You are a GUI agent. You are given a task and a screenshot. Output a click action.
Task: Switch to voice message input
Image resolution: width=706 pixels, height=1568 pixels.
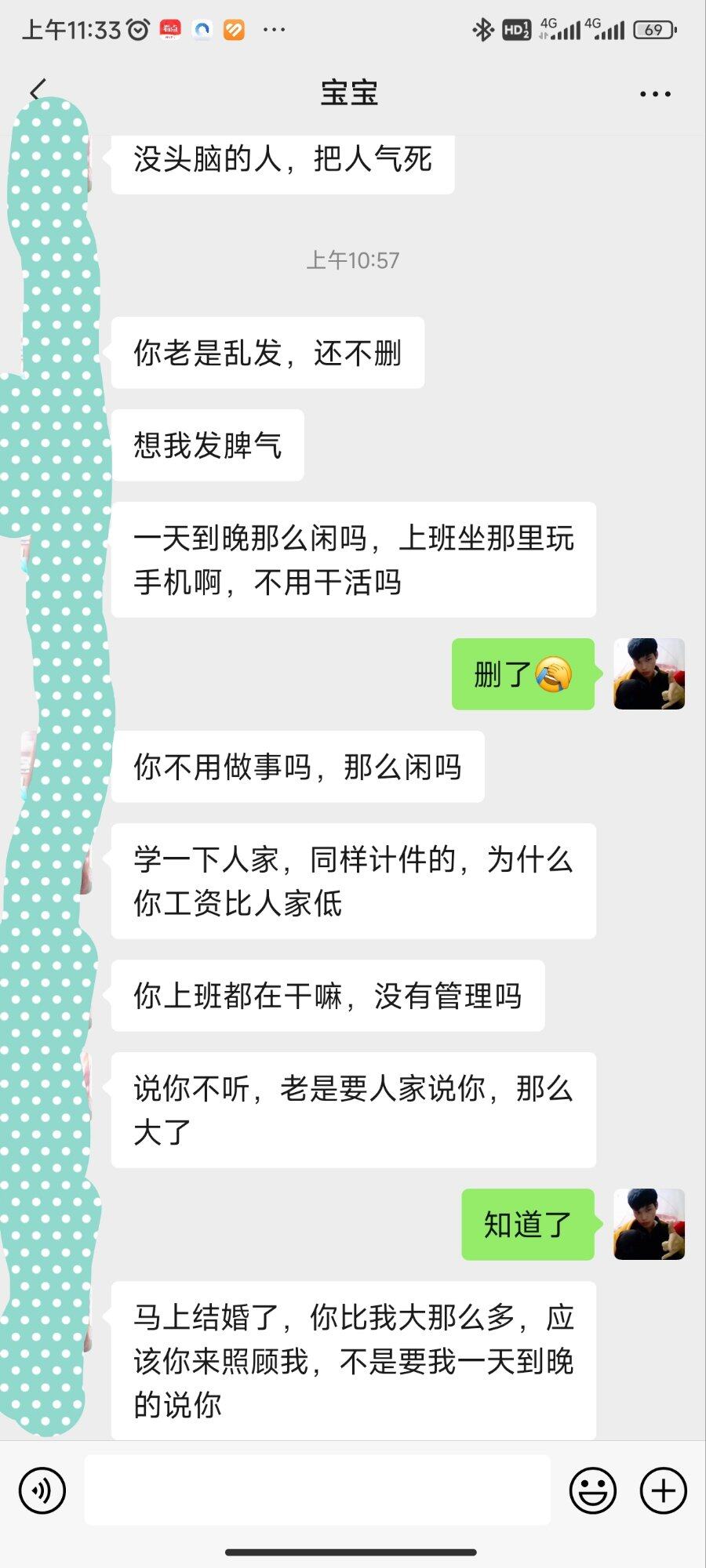(x=42, y=1490)
